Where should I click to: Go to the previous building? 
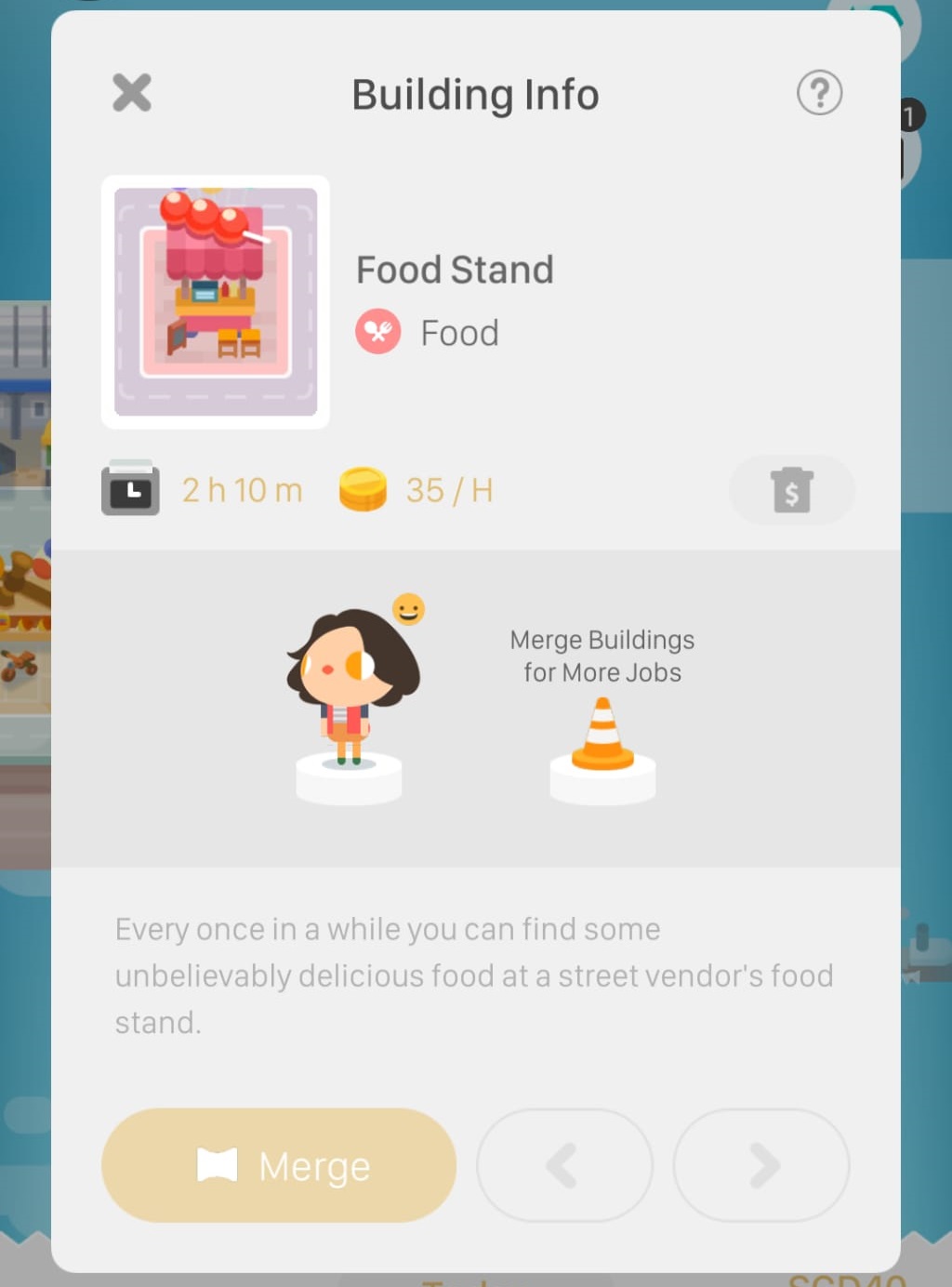tap(564, 1165)
